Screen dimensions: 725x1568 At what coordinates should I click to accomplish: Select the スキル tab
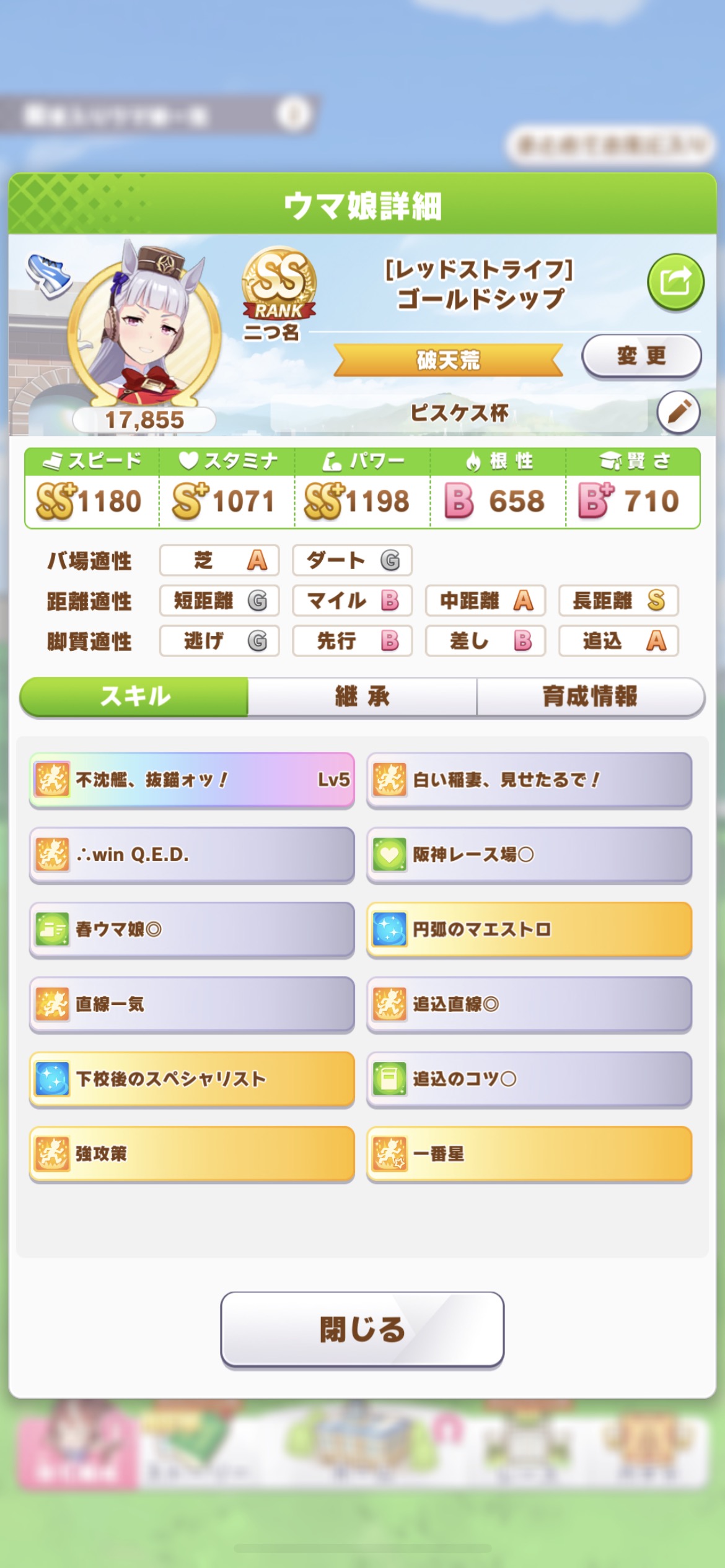pos(134,697)
